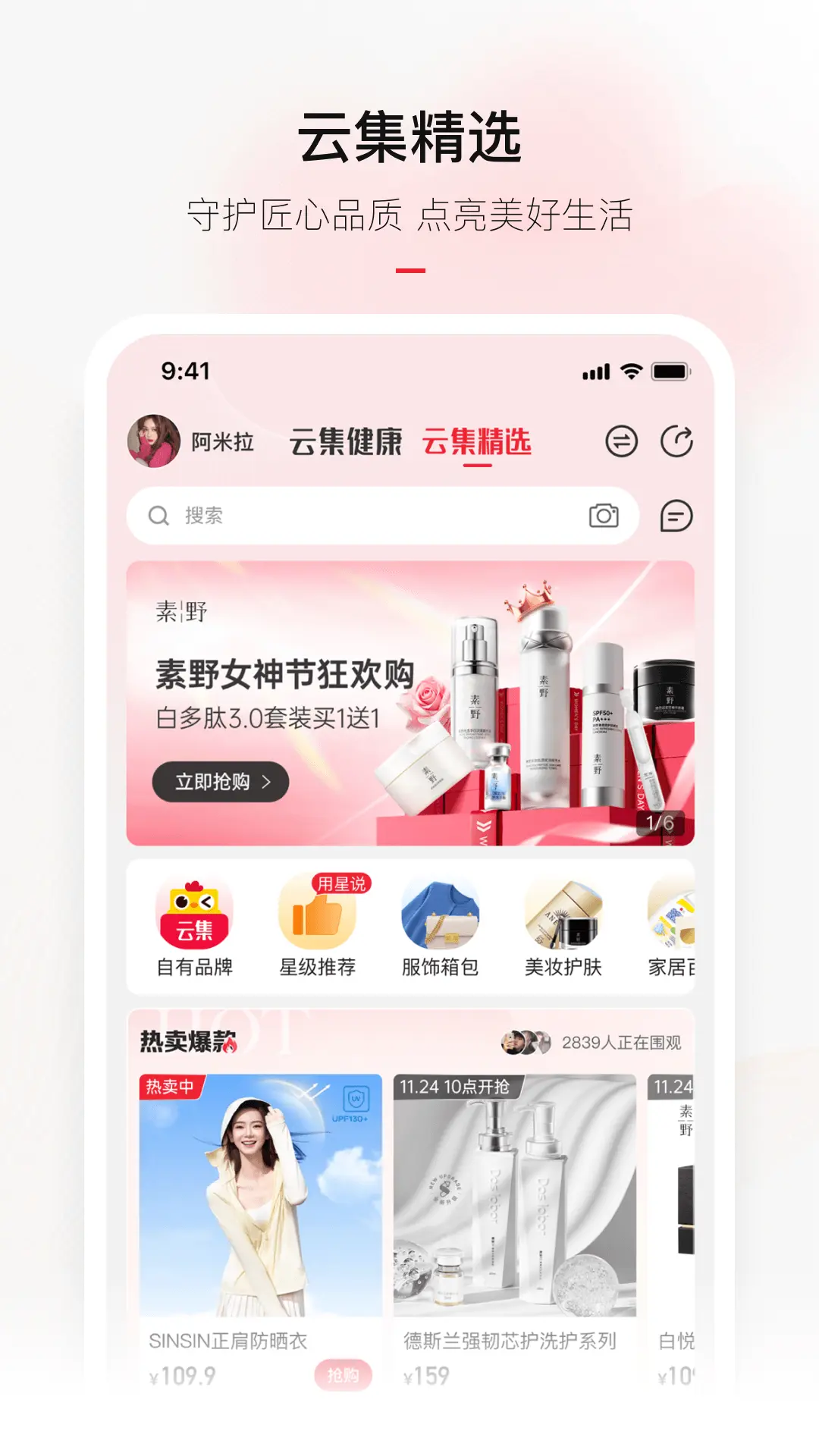
Task: Tap 阿米拉's profile avatar
Action: click(155, 441)
